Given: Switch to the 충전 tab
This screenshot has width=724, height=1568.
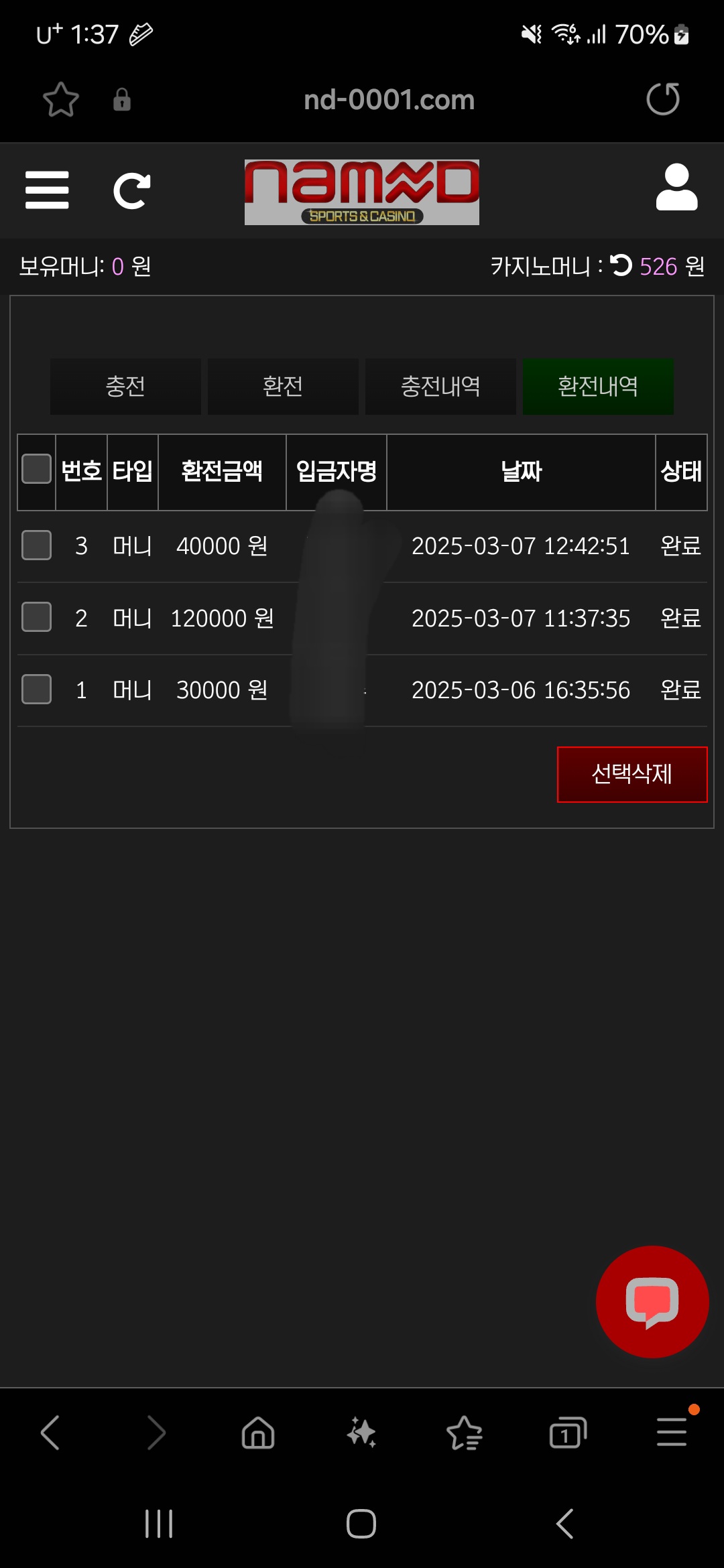Looking at the screenshot, I should (x=125, y=387).
